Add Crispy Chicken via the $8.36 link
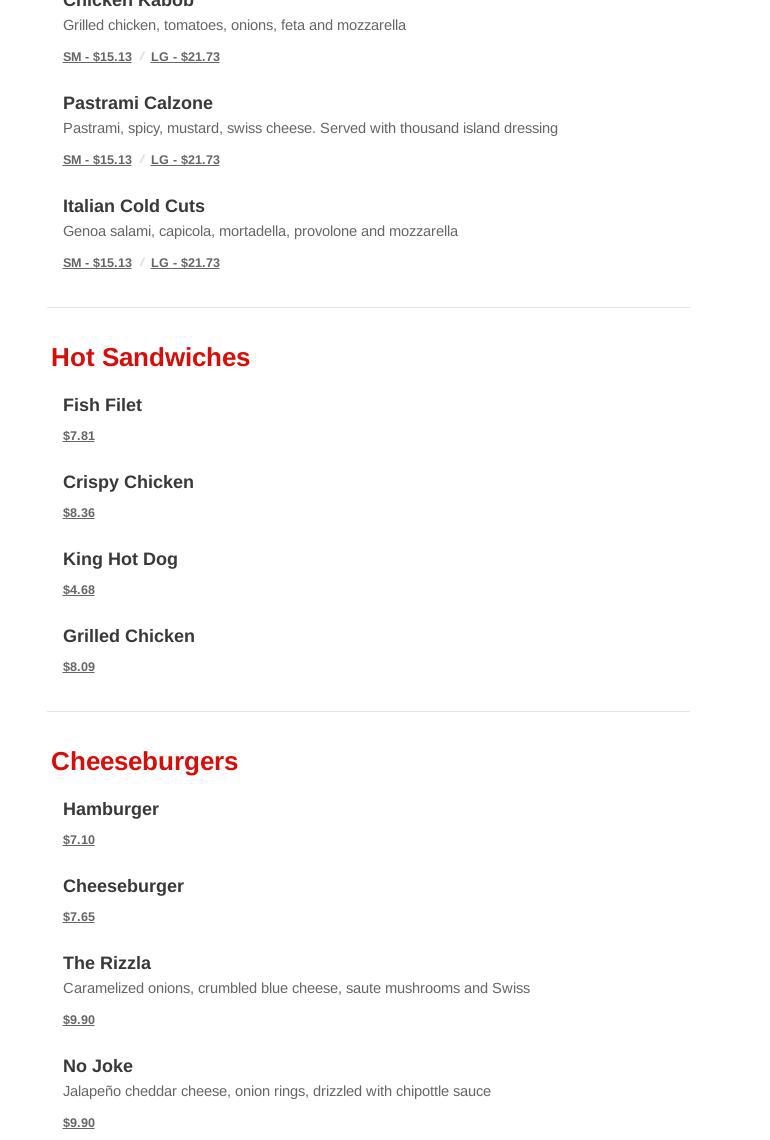 79,513
